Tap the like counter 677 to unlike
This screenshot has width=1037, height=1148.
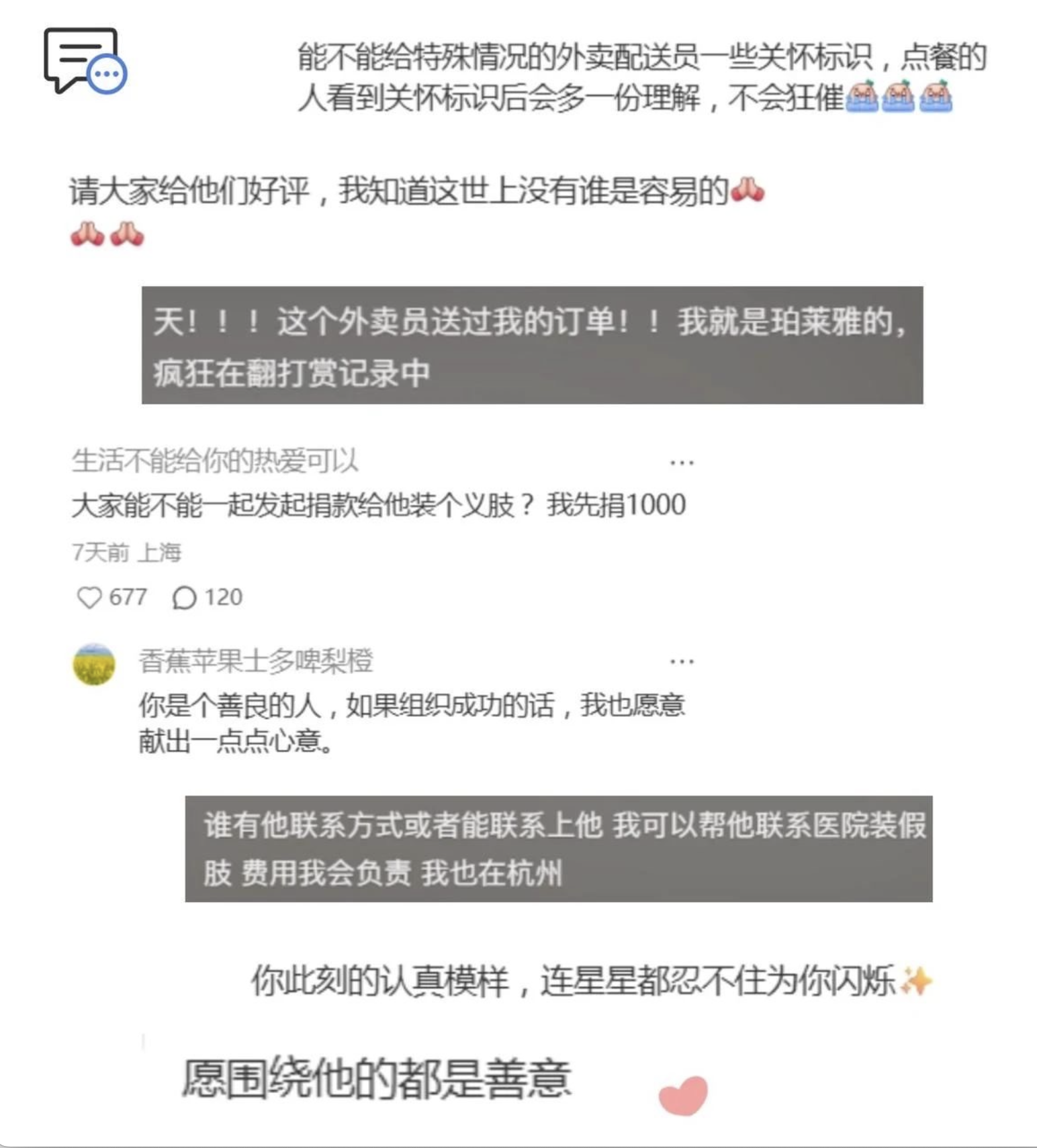pyautogui.click(x=128, y=596)
